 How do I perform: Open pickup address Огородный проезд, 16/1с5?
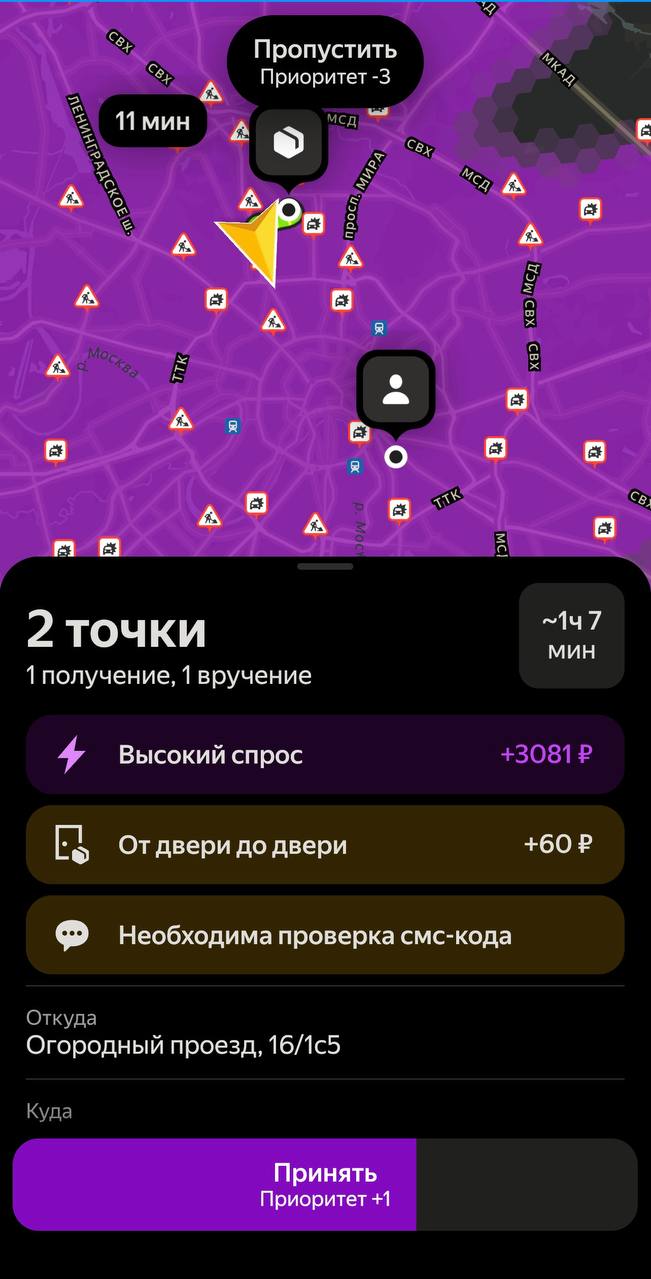(x=184, y=1046)
